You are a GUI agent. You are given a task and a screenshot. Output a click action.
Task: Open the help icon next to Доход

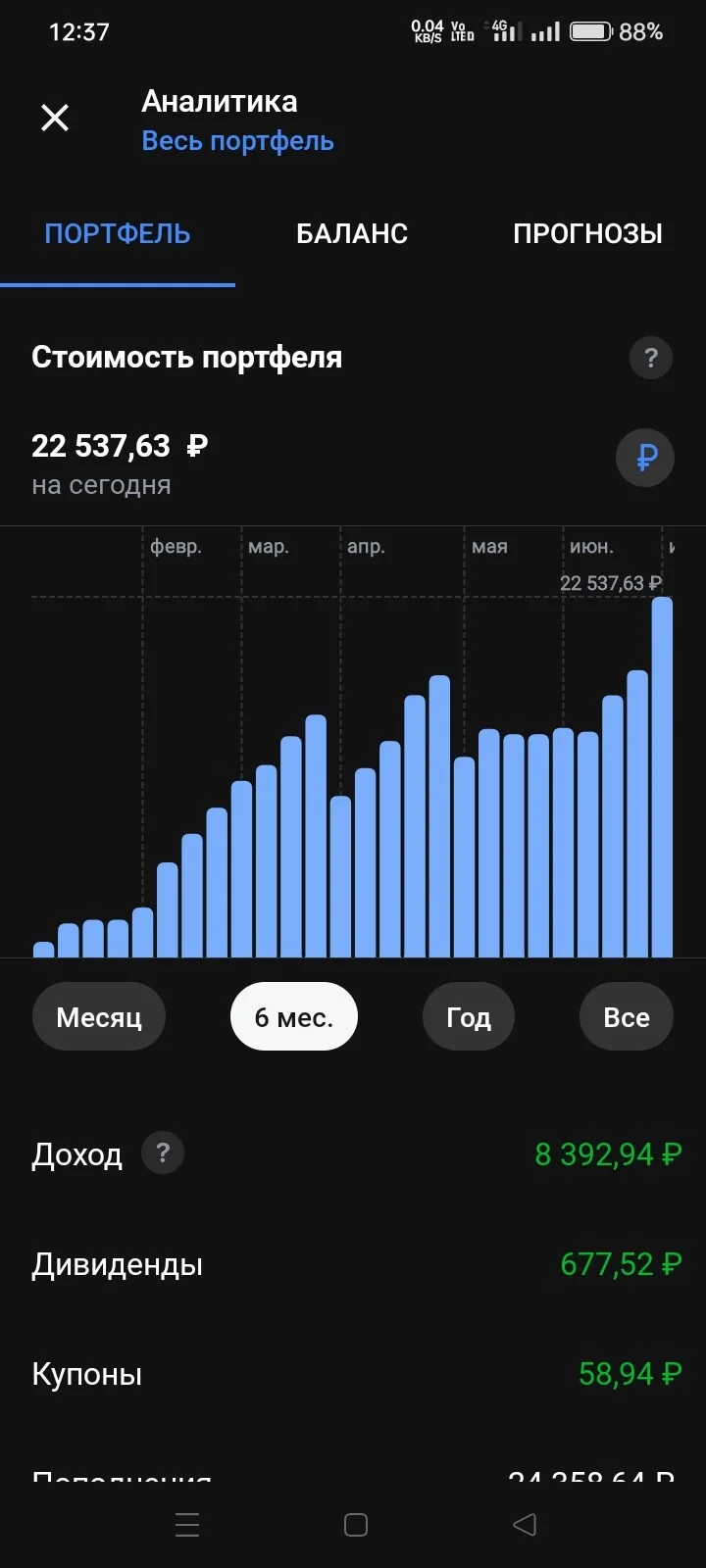[x=163, y=1153]
